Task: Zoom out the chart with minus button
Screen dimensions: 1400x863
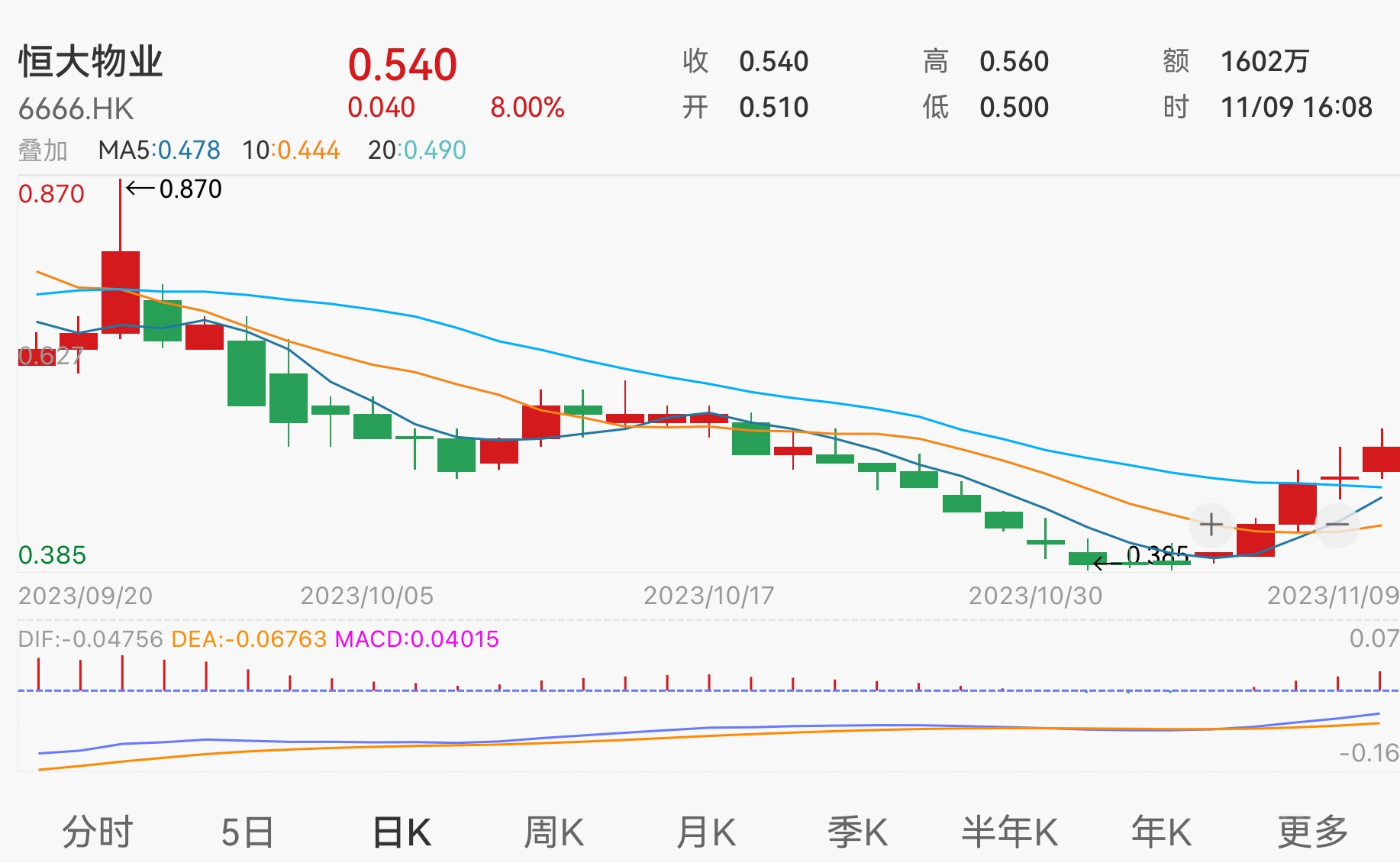Action: coord(1337,525)
